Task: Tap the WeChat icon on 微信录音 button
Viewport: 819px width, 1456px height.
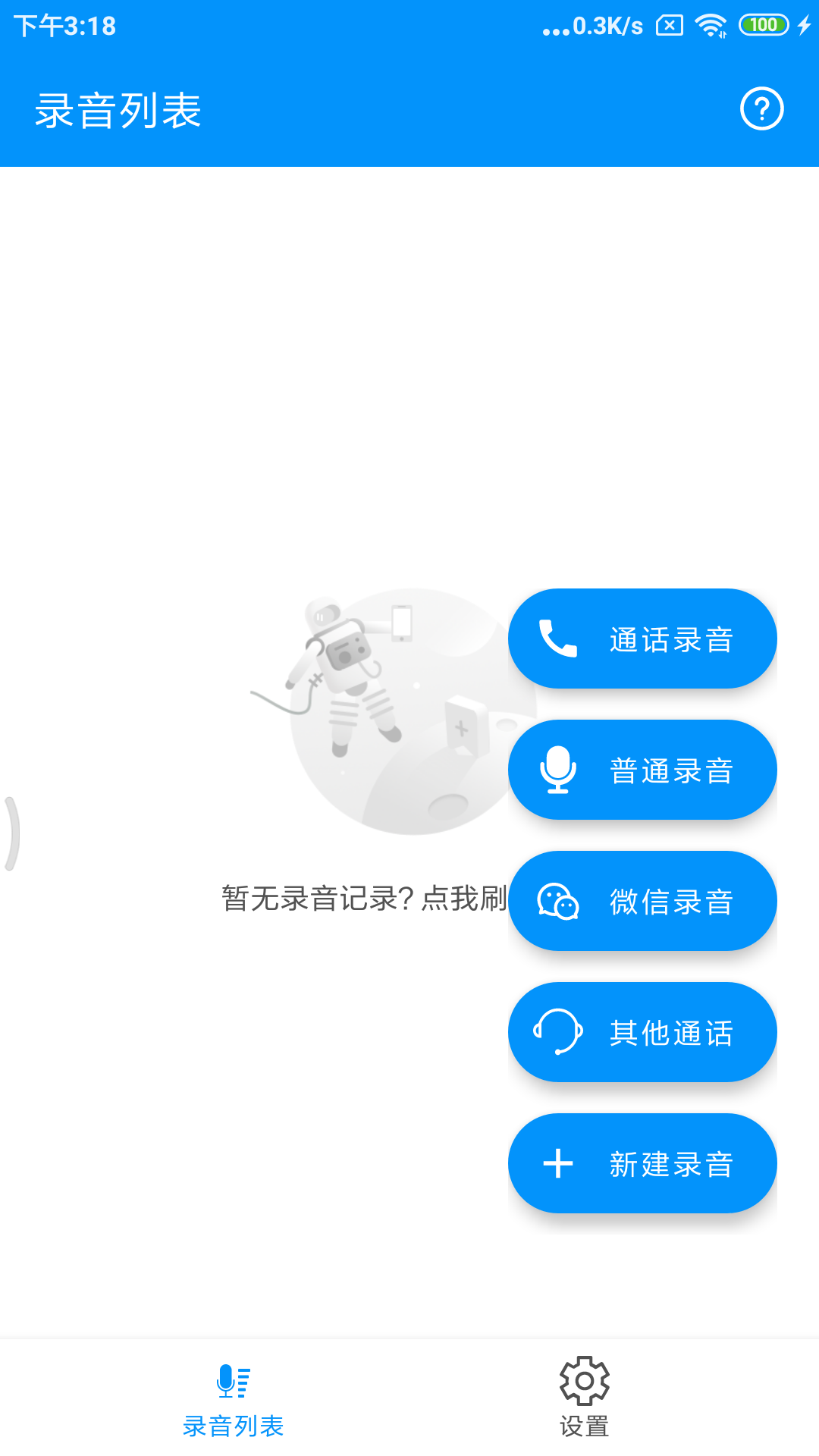Action: pos(557,901)
